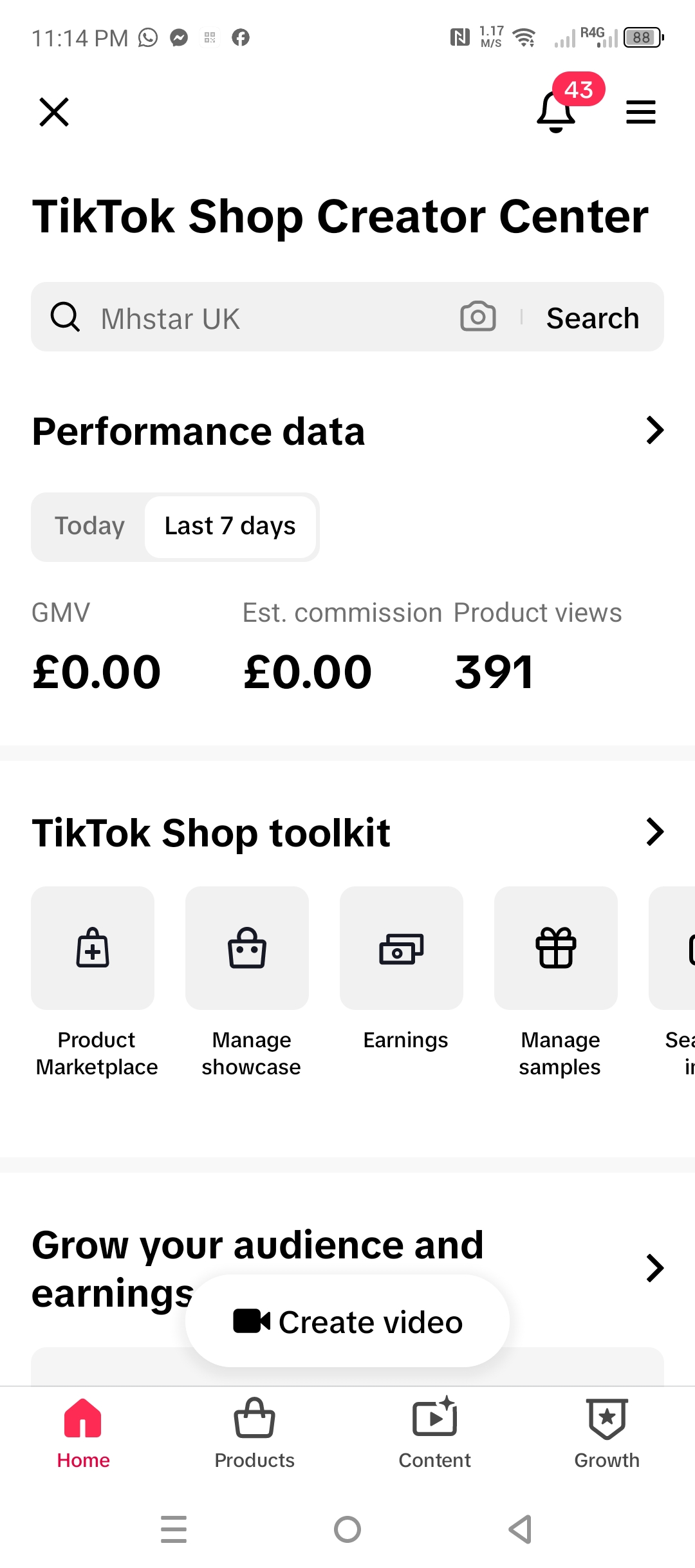Switch to the Content tab
This screenshot has width=695, height=1568.
click(x=435, y=1433)
